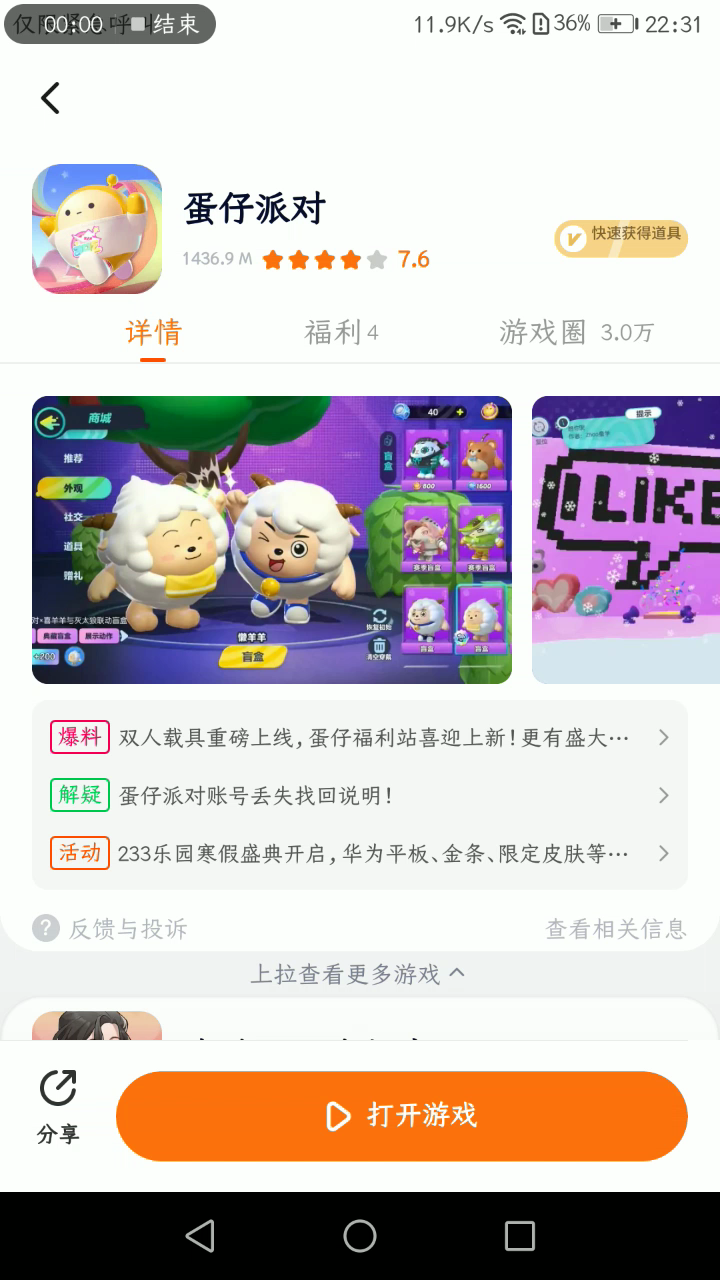Switch to the 福利 tab

[341, 333]
